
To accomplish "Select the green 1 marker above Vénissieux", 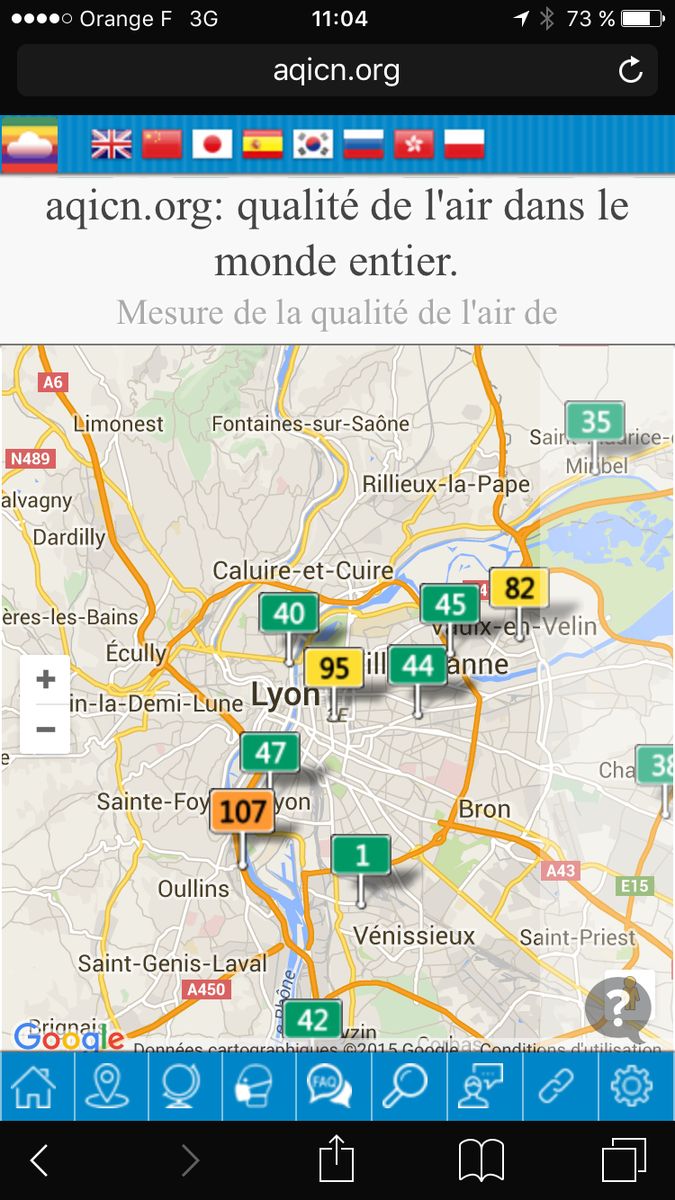I will 361,856.
